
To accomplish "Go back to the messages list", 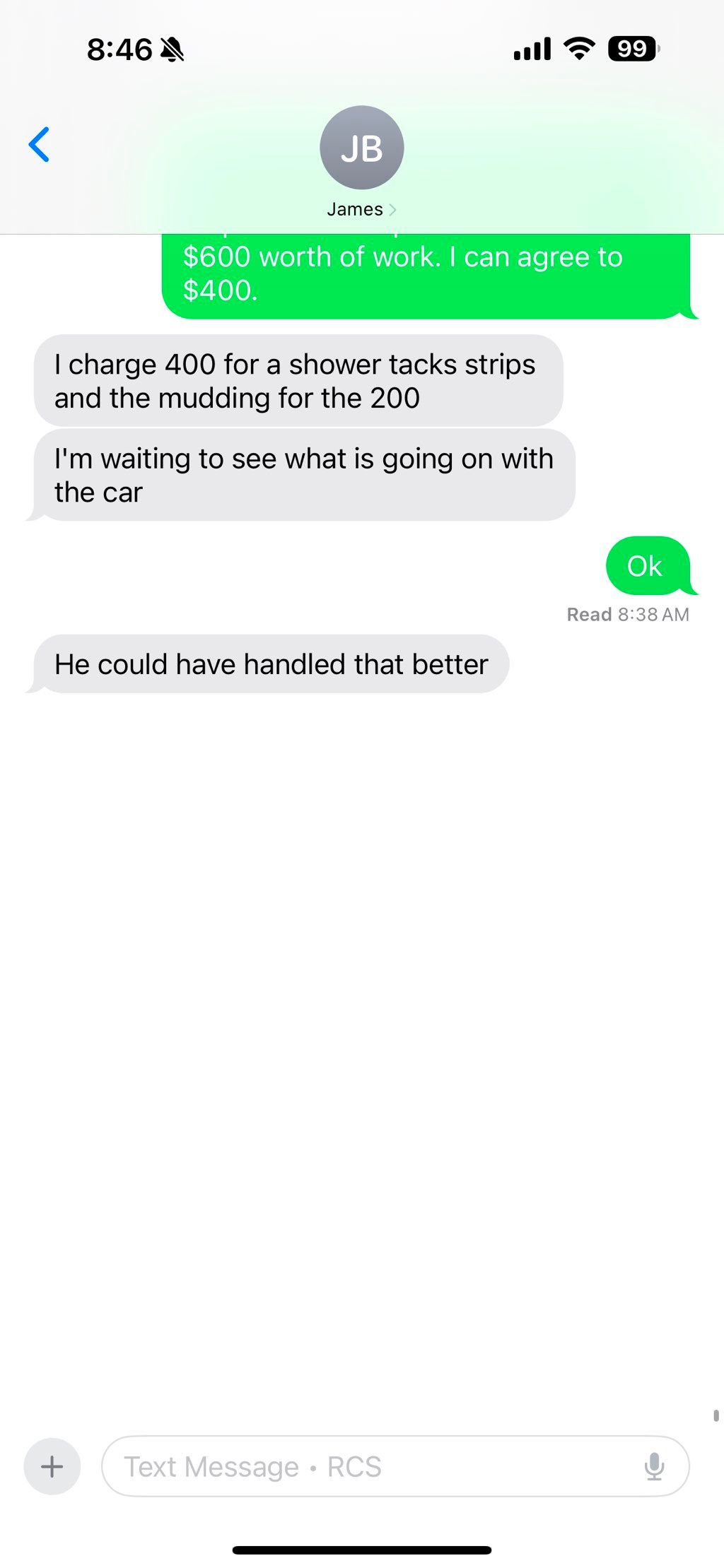I will 40,145.
